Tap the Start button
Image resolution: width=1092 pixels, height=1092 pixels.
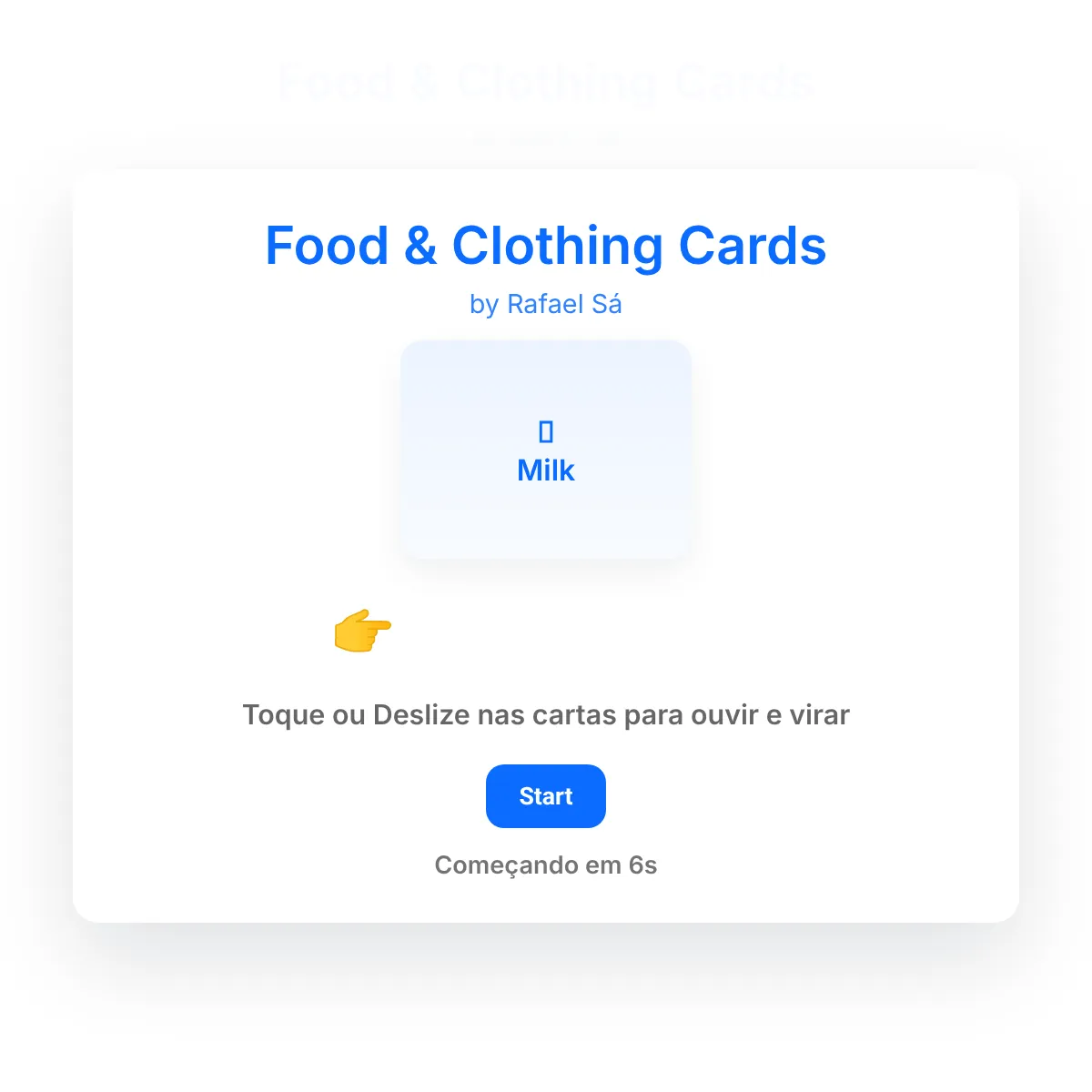tap(545, 796)
